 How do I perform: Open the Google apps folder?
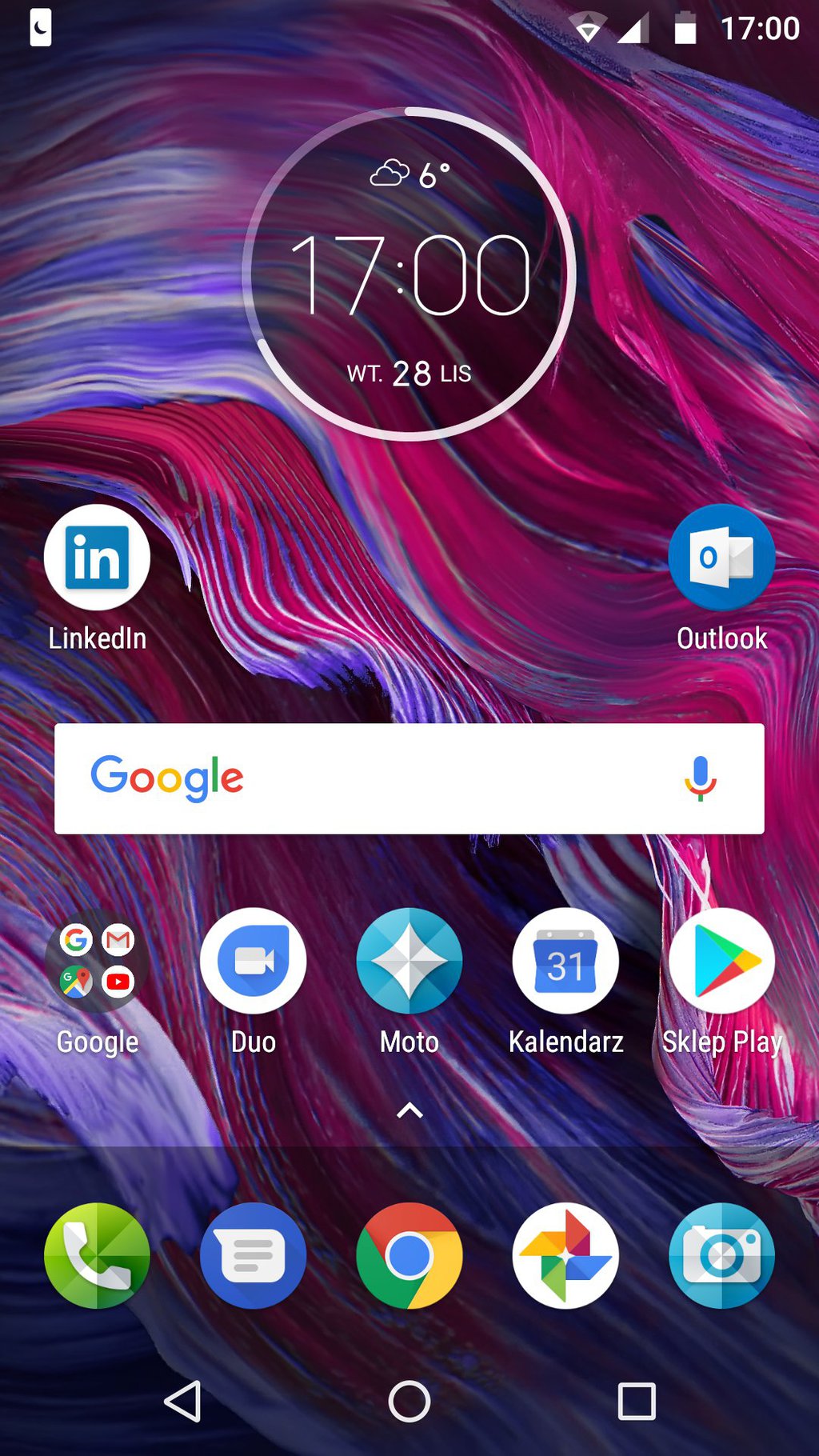[97, 961]
